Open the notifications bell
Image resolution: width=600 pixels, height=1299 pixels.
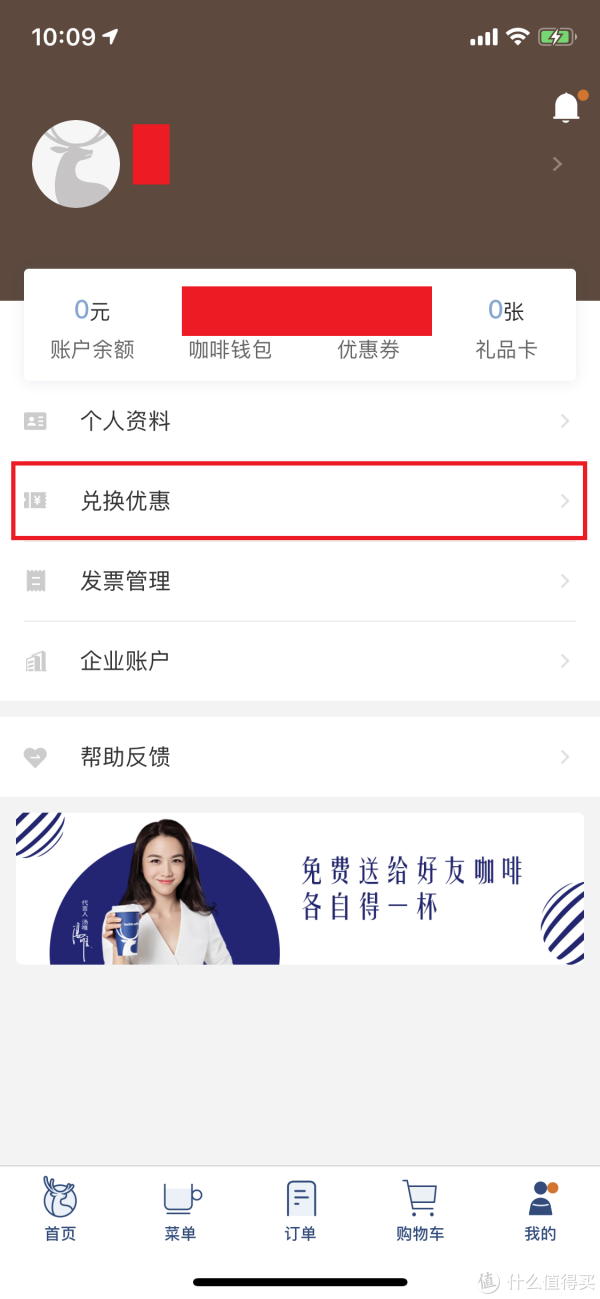(x=567, y=106)
